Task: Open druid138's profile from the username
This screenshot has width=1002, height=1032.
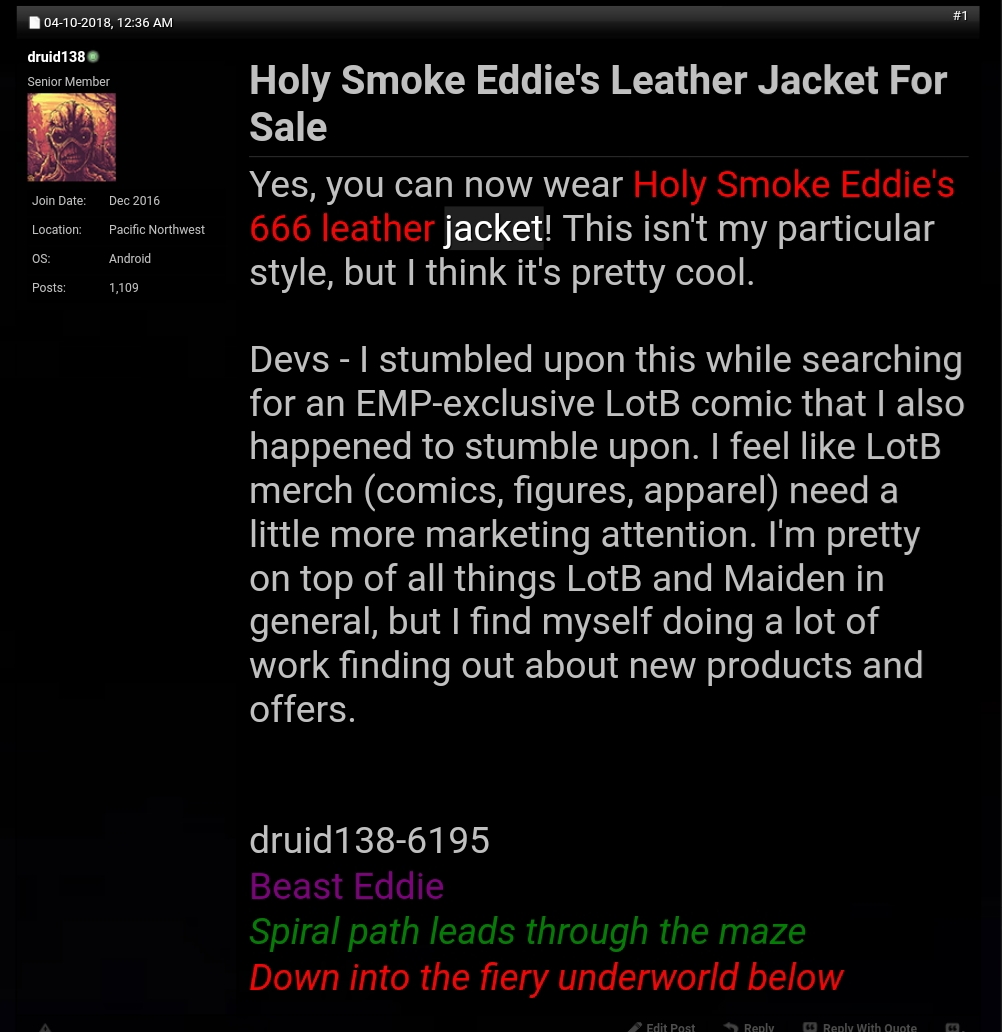Action: [56, 57]
